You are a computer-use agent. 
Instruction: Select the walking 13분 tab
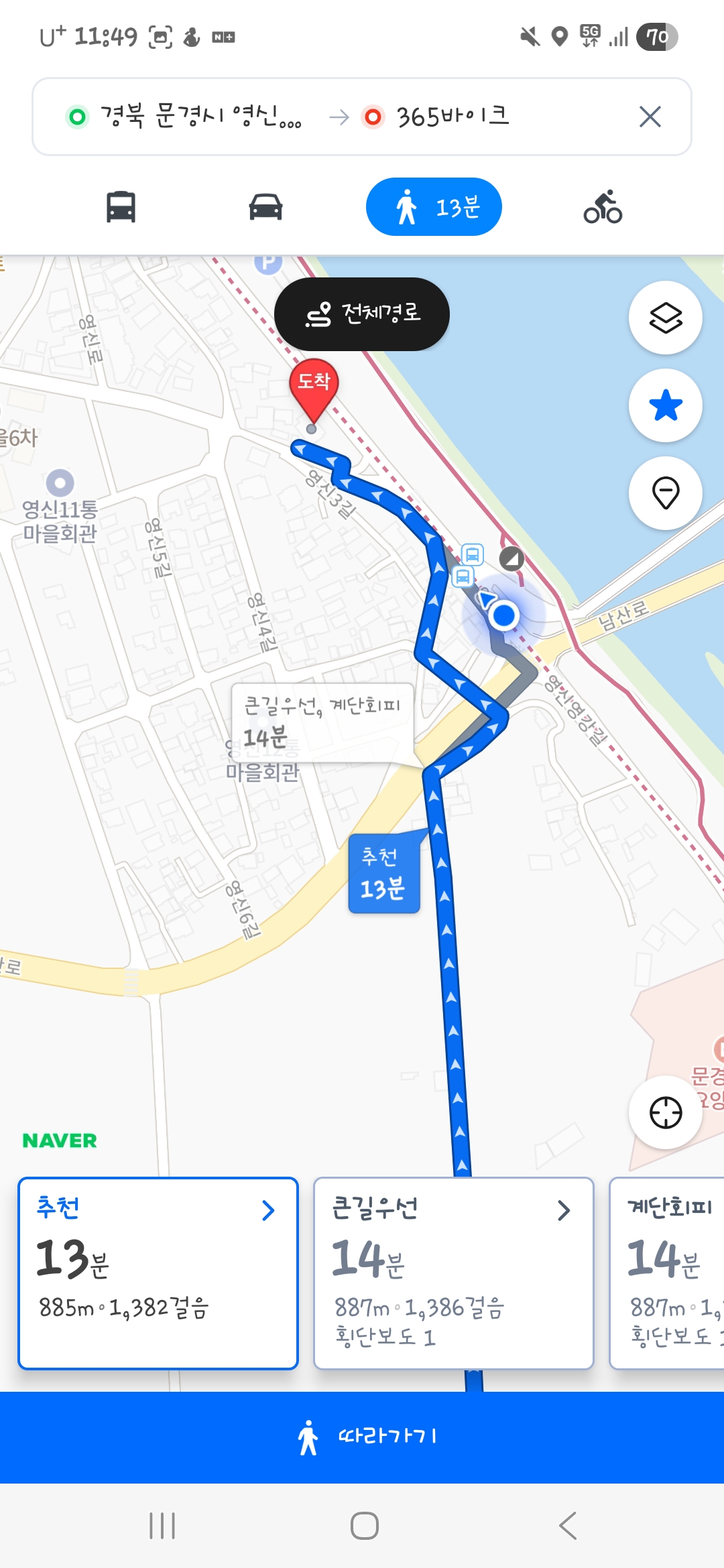(x=434, y=207)
